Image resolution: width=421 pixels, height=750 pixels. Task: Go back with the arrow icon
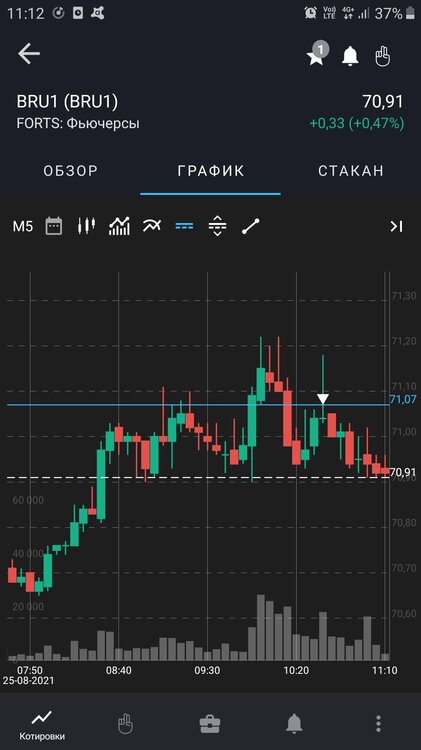(x=29, y=54)
